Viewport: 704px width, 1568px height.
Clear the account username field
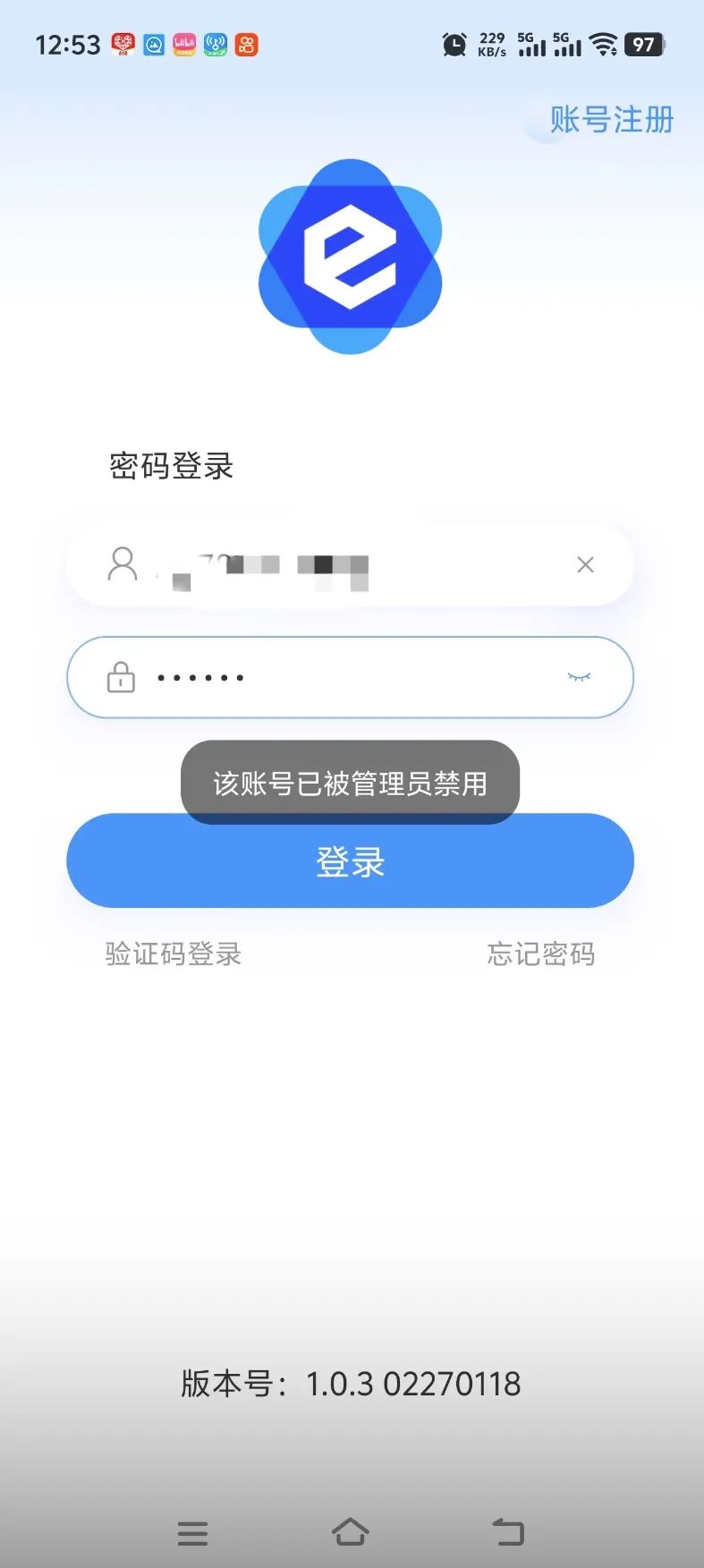585,564
